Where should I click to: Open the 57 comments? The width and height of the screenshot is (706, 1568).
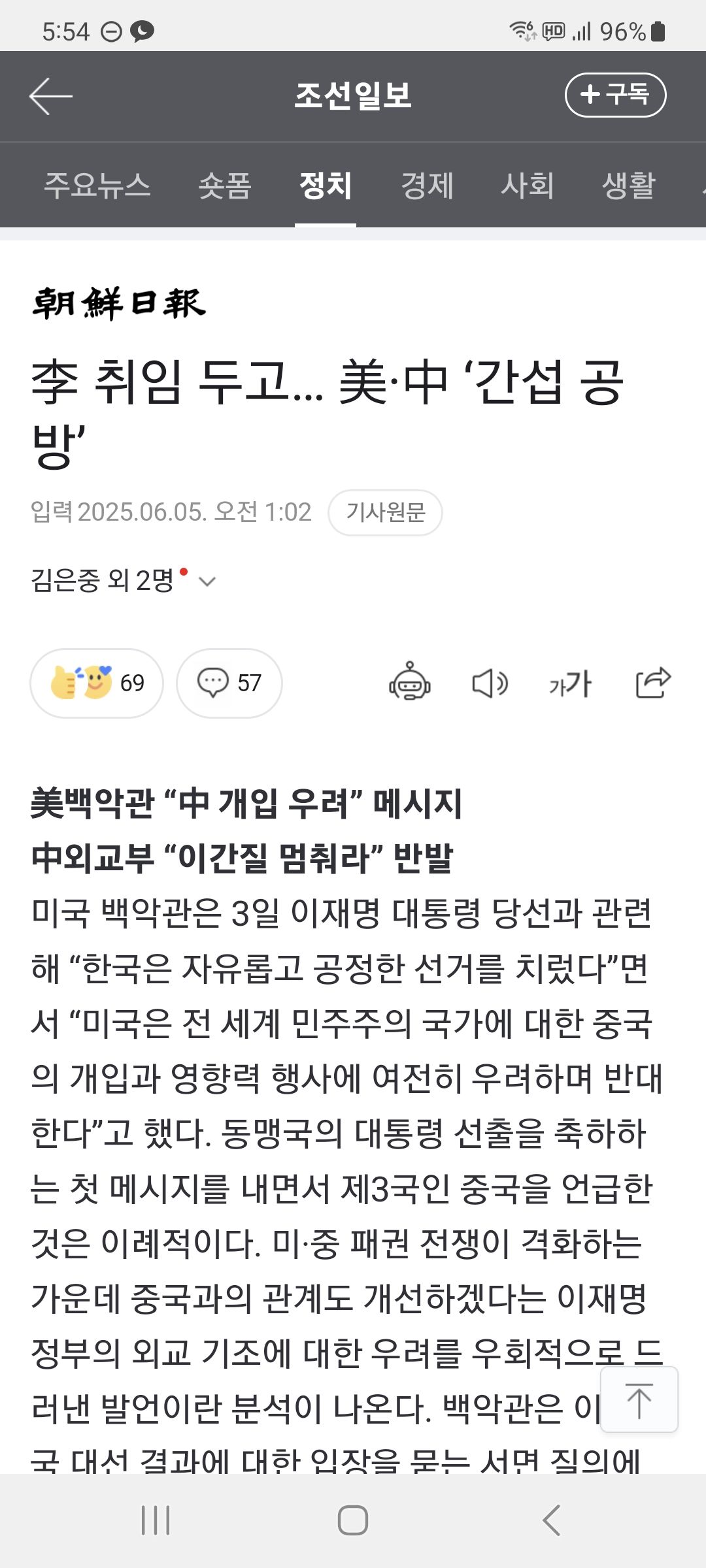click(x=229, y=683)
